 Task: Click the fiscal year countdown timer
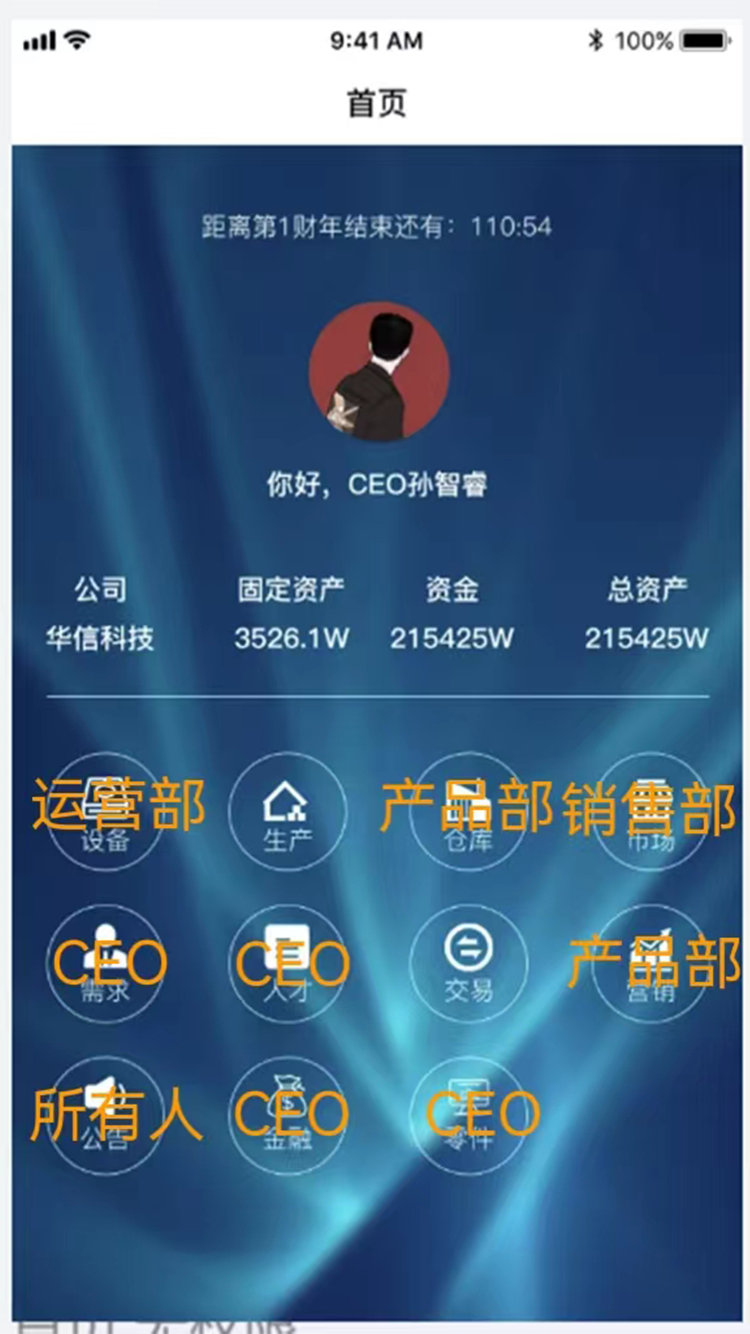click(375, 227)
